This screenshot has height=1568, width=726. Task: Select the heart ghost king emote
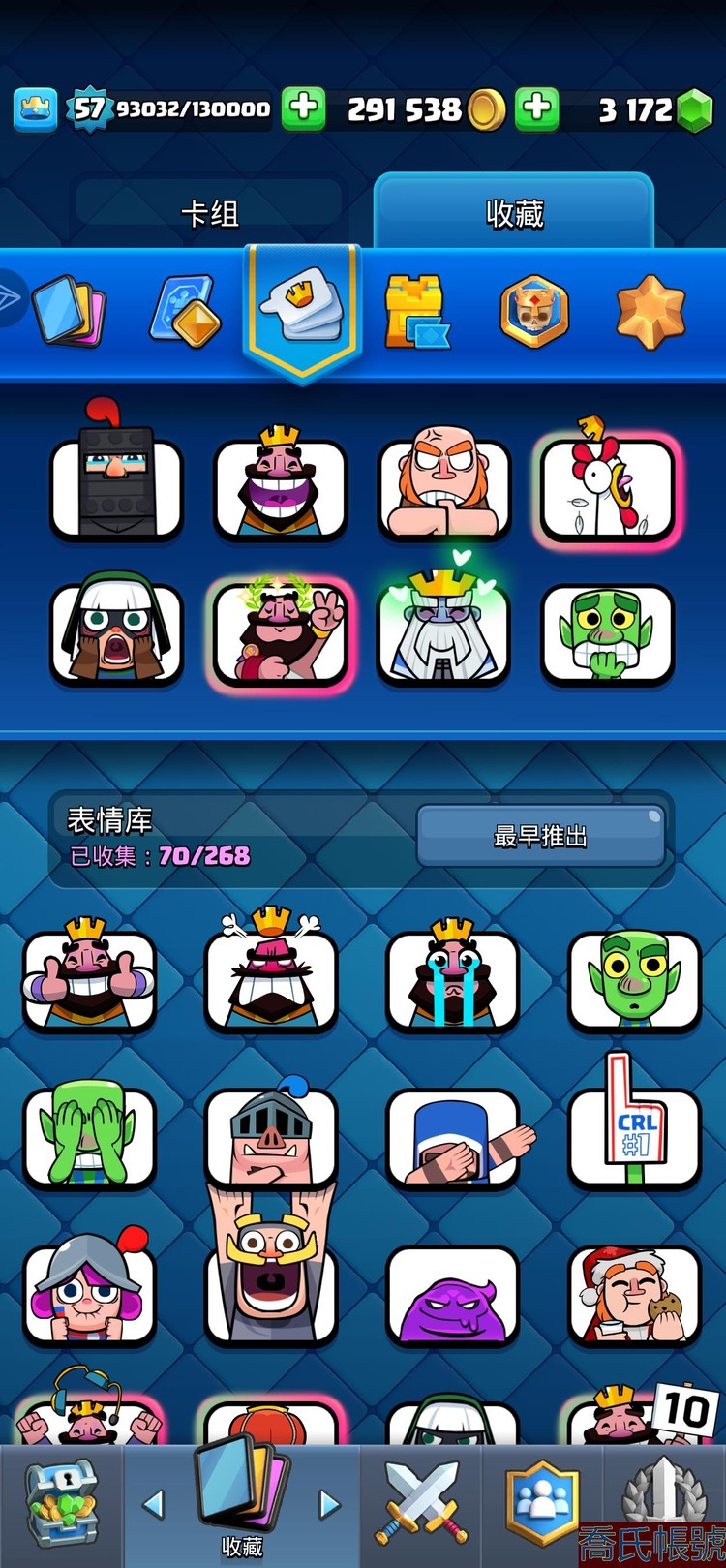442,631
